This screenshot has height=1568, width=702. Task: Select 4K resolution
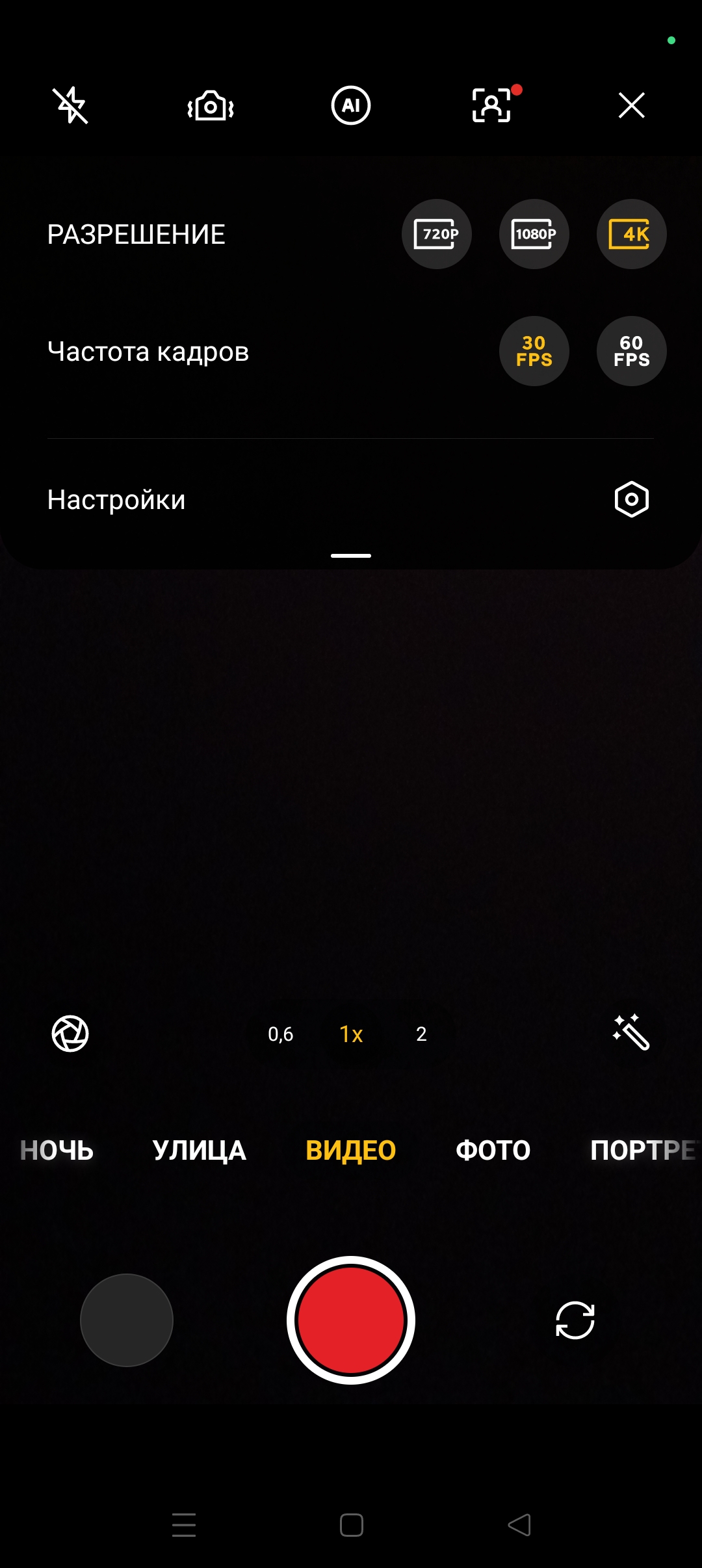point(631,234)
